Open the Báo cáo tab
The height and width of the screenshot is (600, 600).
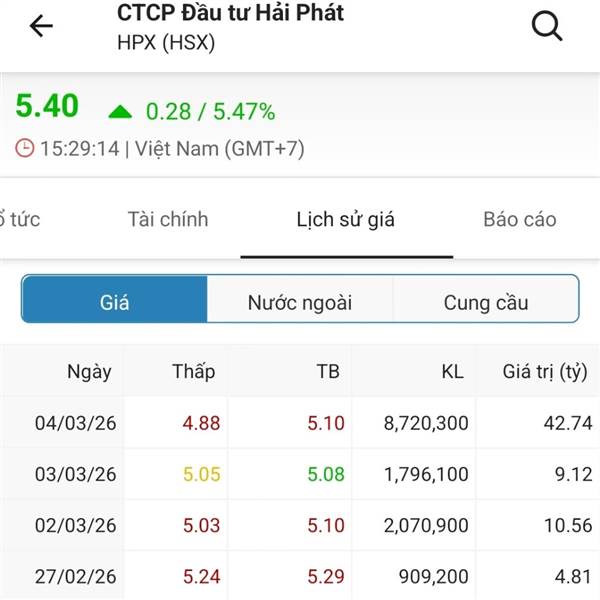(x=519, y=219)
